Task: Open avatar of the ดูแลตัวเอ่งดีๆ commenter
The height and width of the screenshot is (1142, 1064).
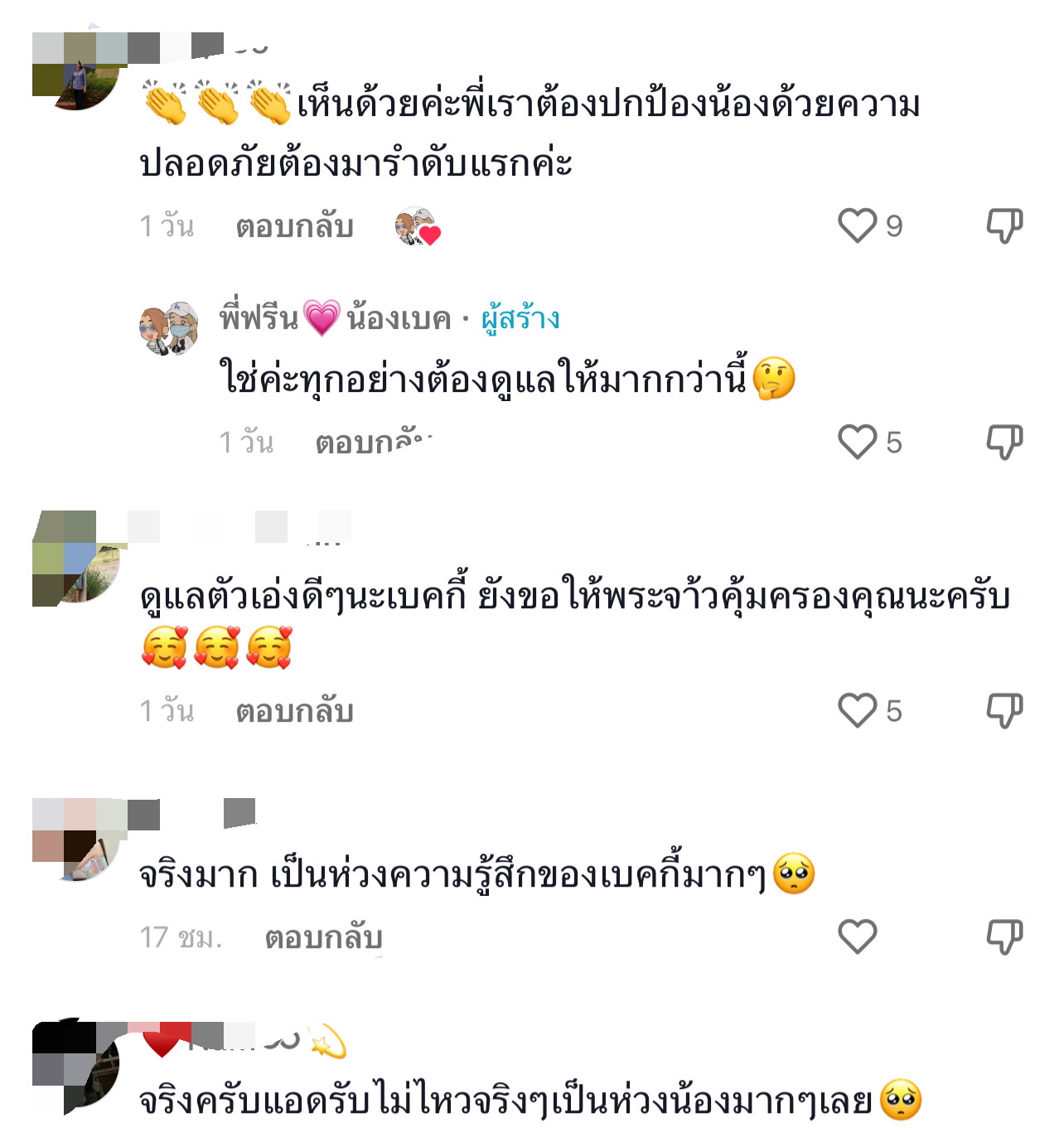Action: (76, 559)
